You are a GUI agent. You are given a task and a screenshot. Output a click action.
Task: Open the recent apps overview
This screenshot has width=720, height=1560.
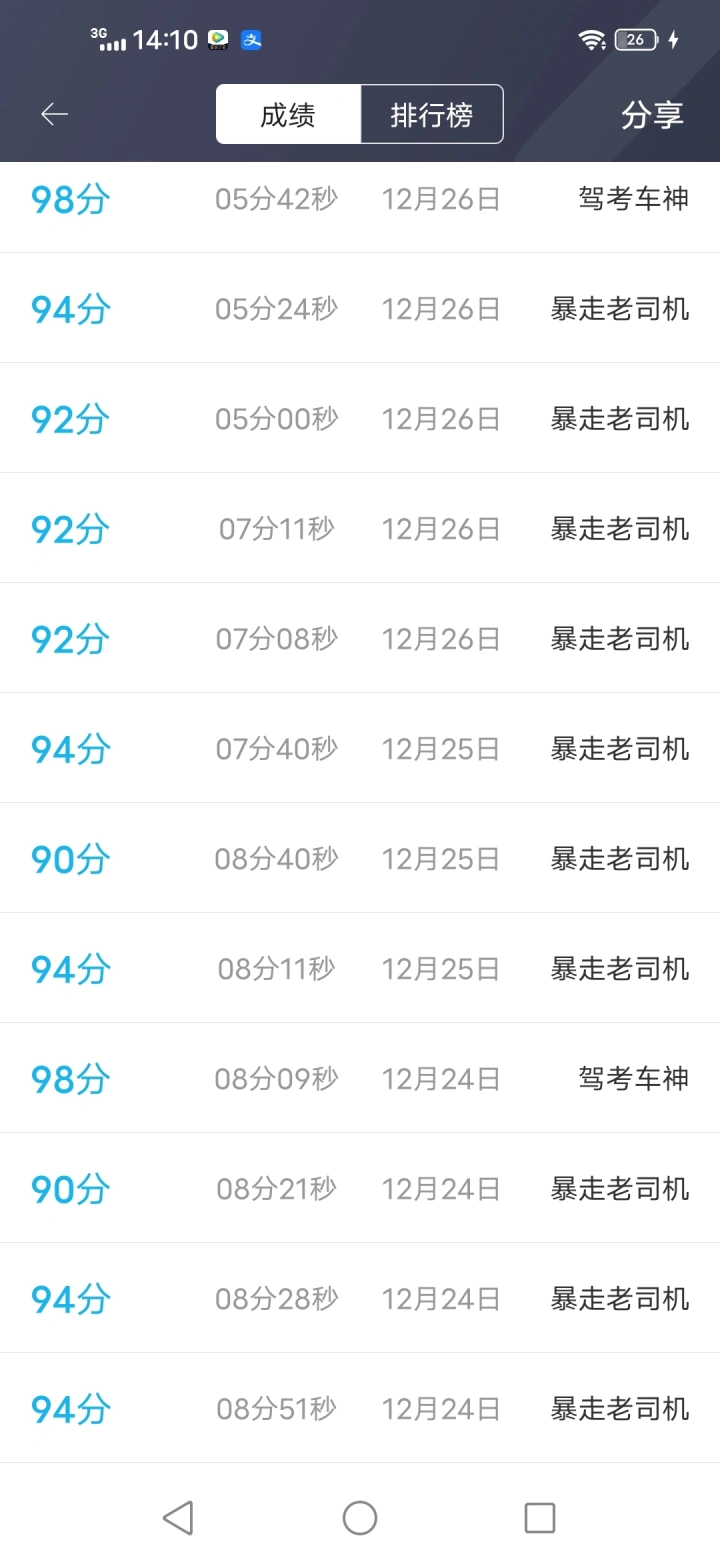540,1517
